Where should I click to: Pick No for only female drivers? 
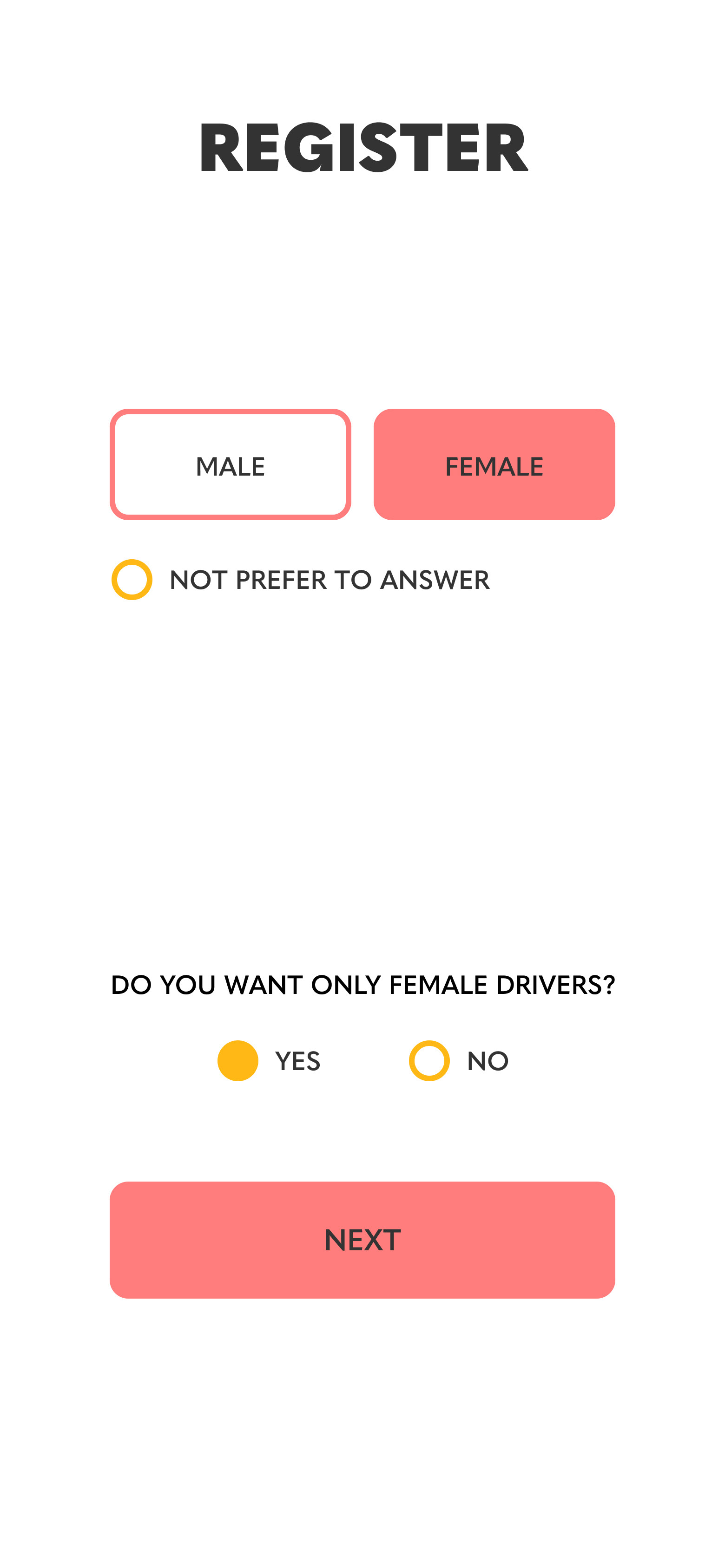click(x=429, y=1061)
